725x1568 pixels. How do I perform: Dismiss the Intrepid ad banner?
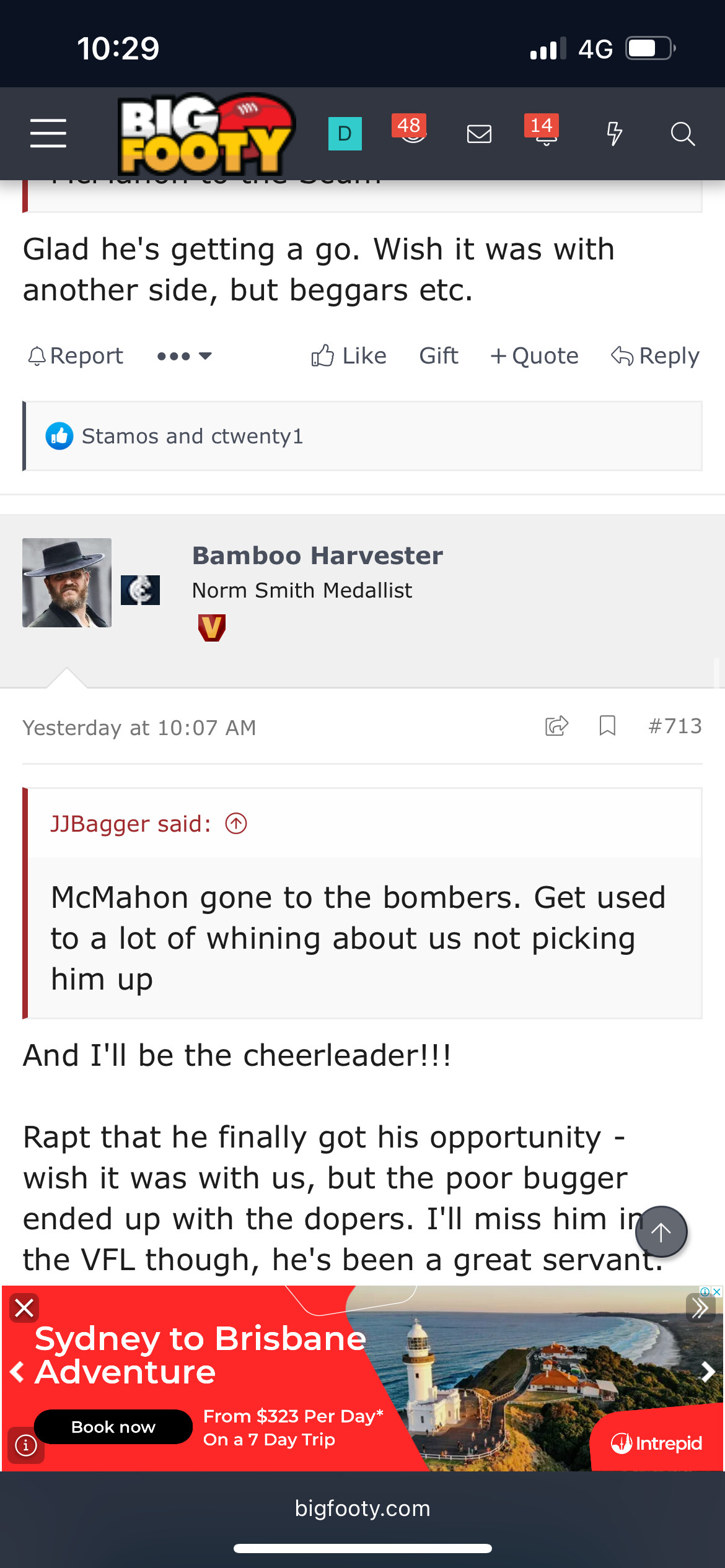point(24,1308)
